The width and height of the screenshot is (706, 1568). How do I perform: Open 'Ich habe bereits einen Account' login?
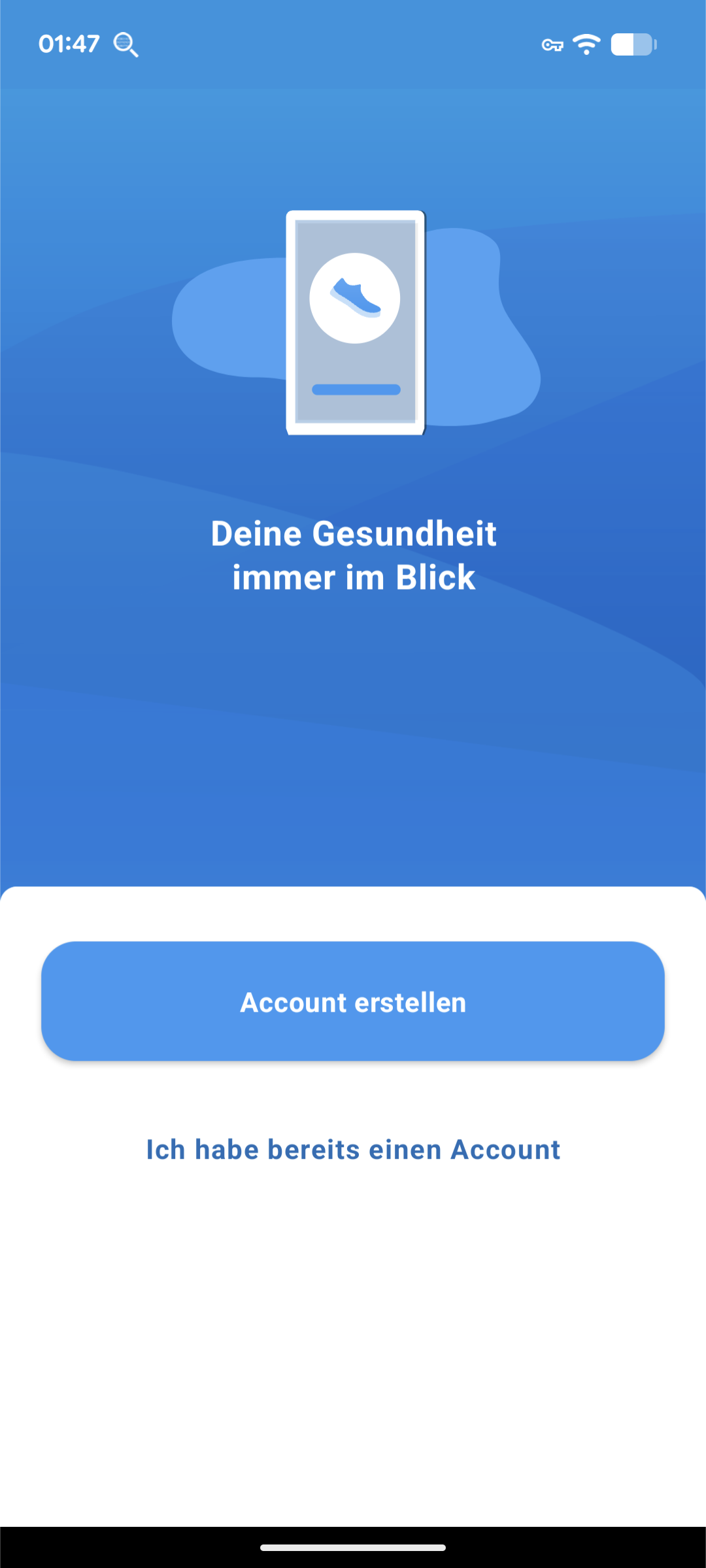(x=353, y=1150)
